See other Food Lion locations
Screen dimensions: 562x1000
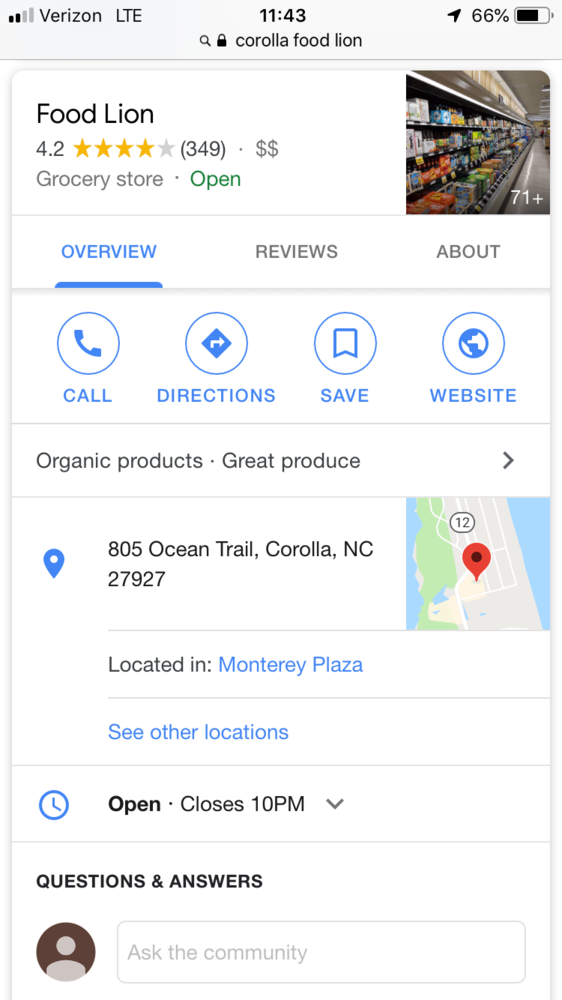click(x=198, y=732)
